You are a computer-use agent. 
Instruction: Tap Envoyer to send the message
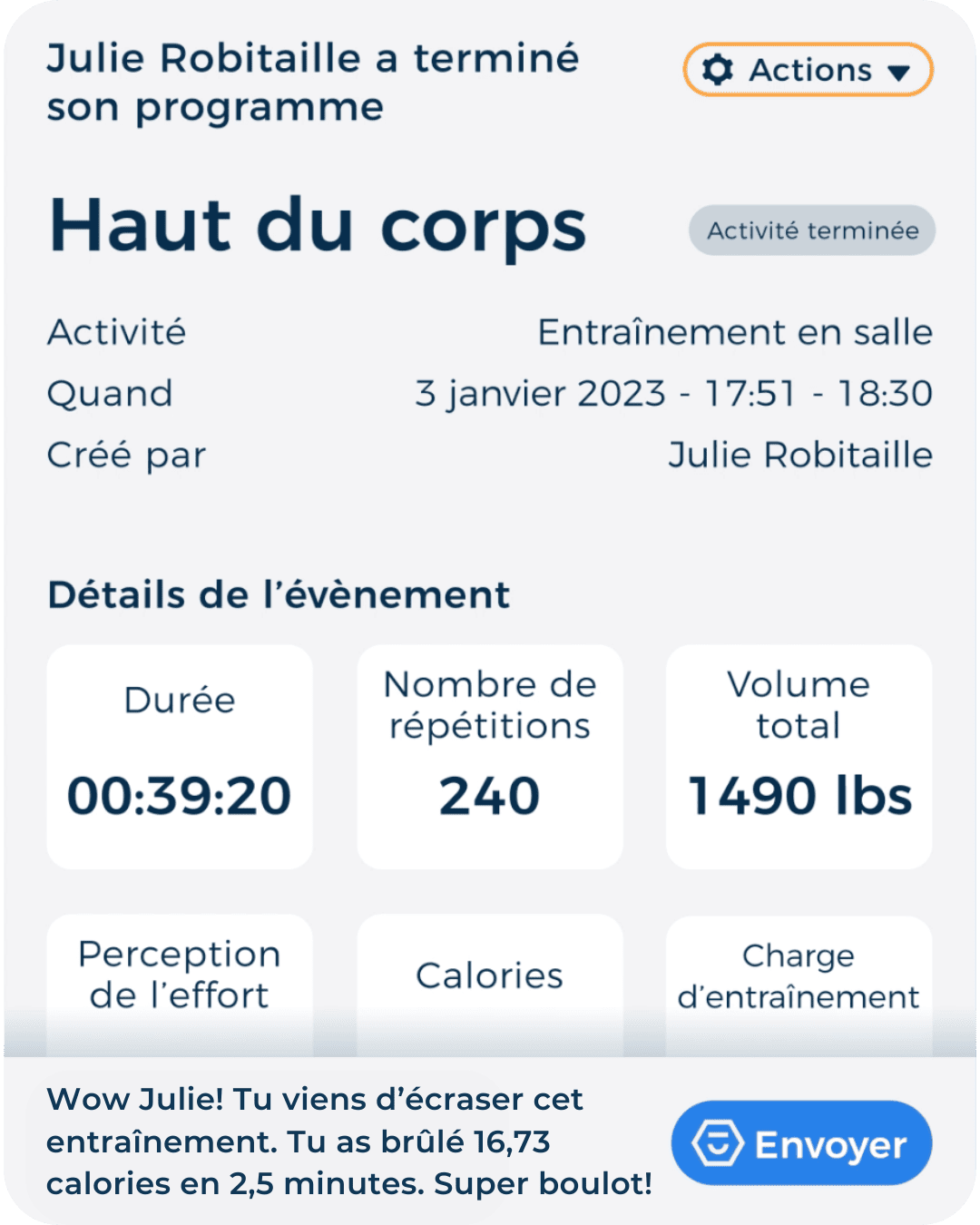click(801, 1143)
